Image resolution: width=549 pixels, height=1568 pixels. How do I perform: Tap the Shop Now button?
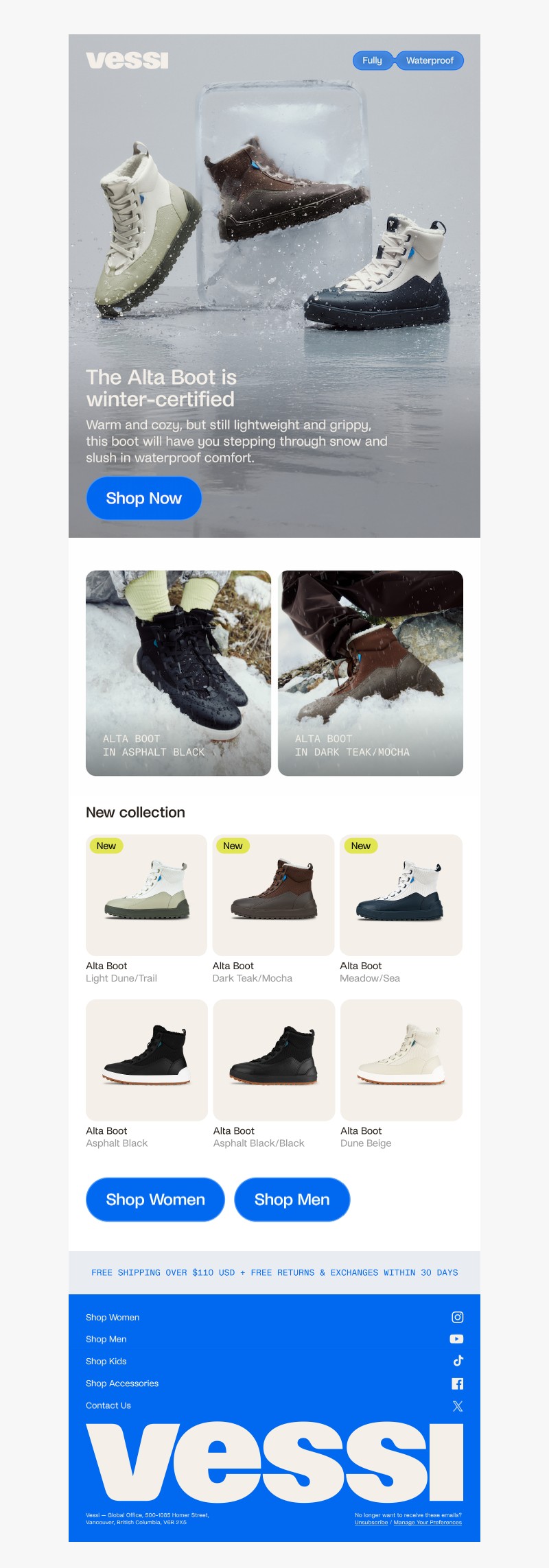(x=143, y=498)
